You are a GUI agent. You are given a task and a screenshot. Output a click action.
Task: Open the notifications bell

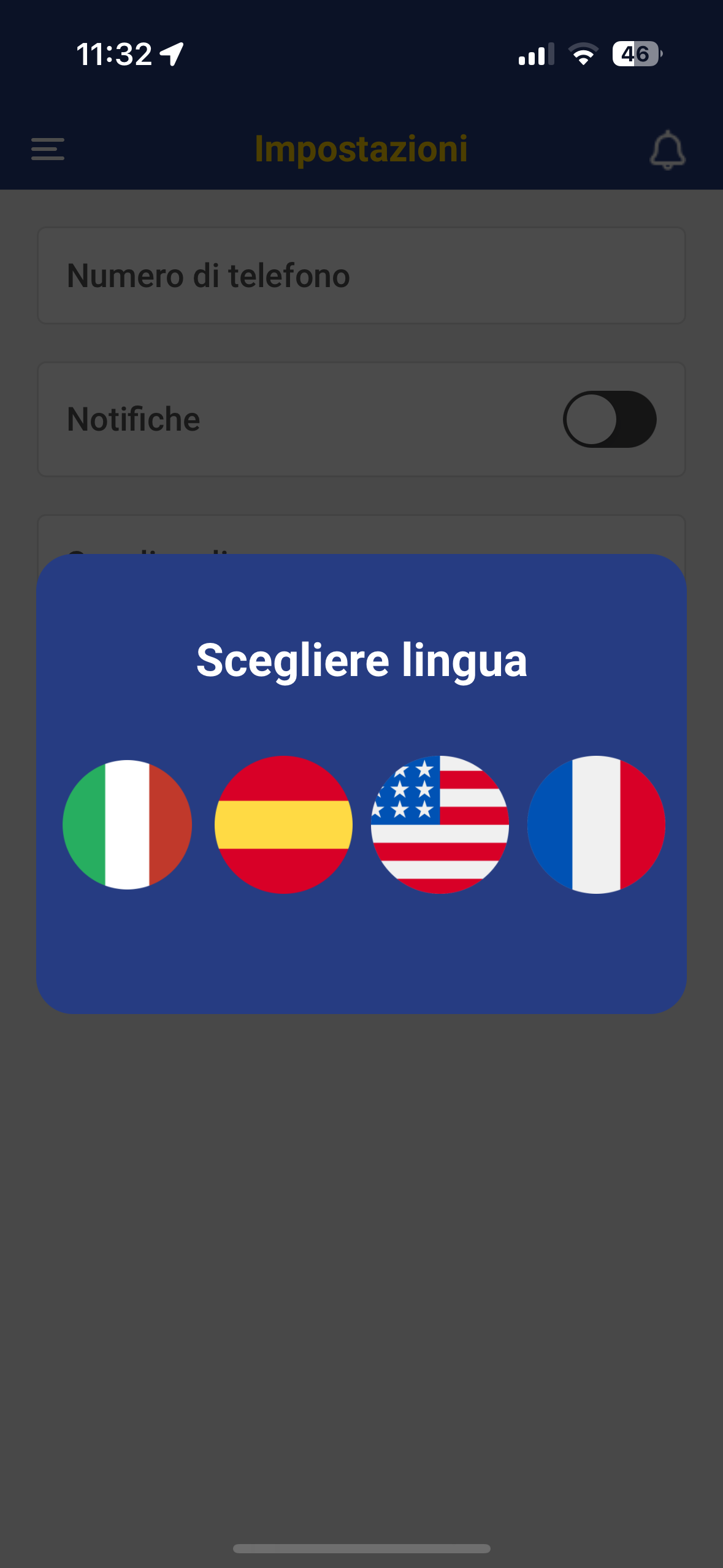coord(667,150)
